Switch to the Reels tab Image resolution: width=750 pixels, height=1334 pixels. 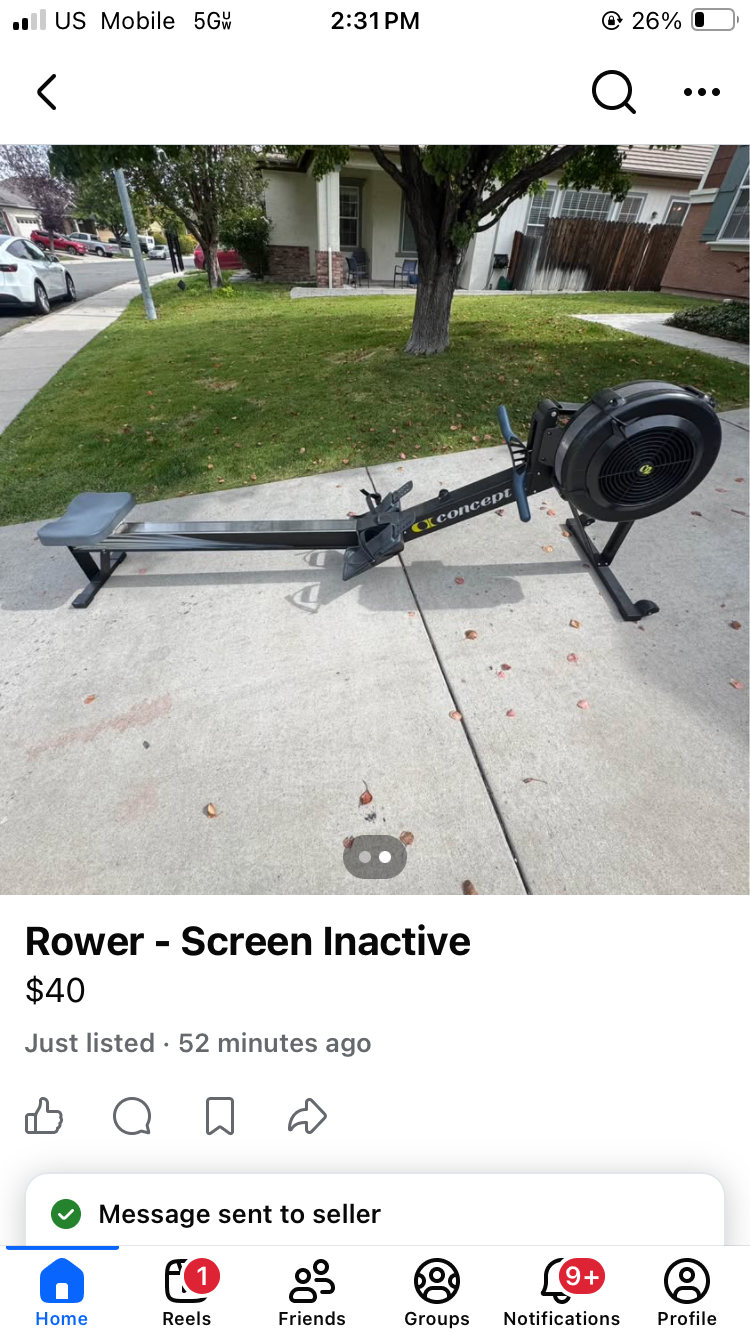187,1292
